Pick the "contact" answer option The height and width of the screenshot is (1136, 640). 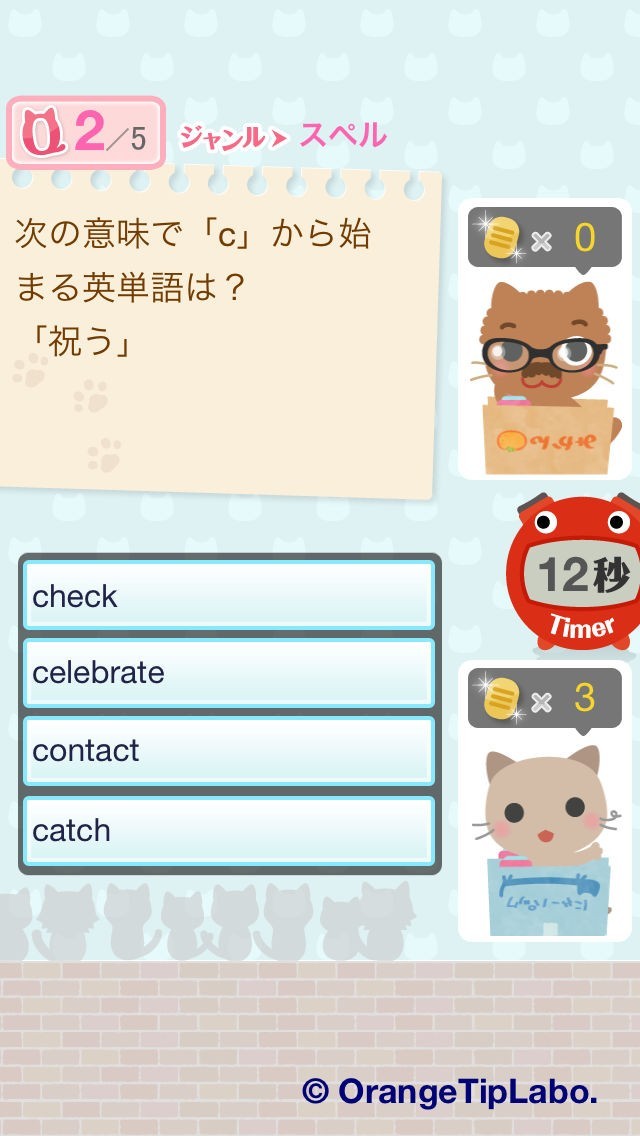coord(229,751)
